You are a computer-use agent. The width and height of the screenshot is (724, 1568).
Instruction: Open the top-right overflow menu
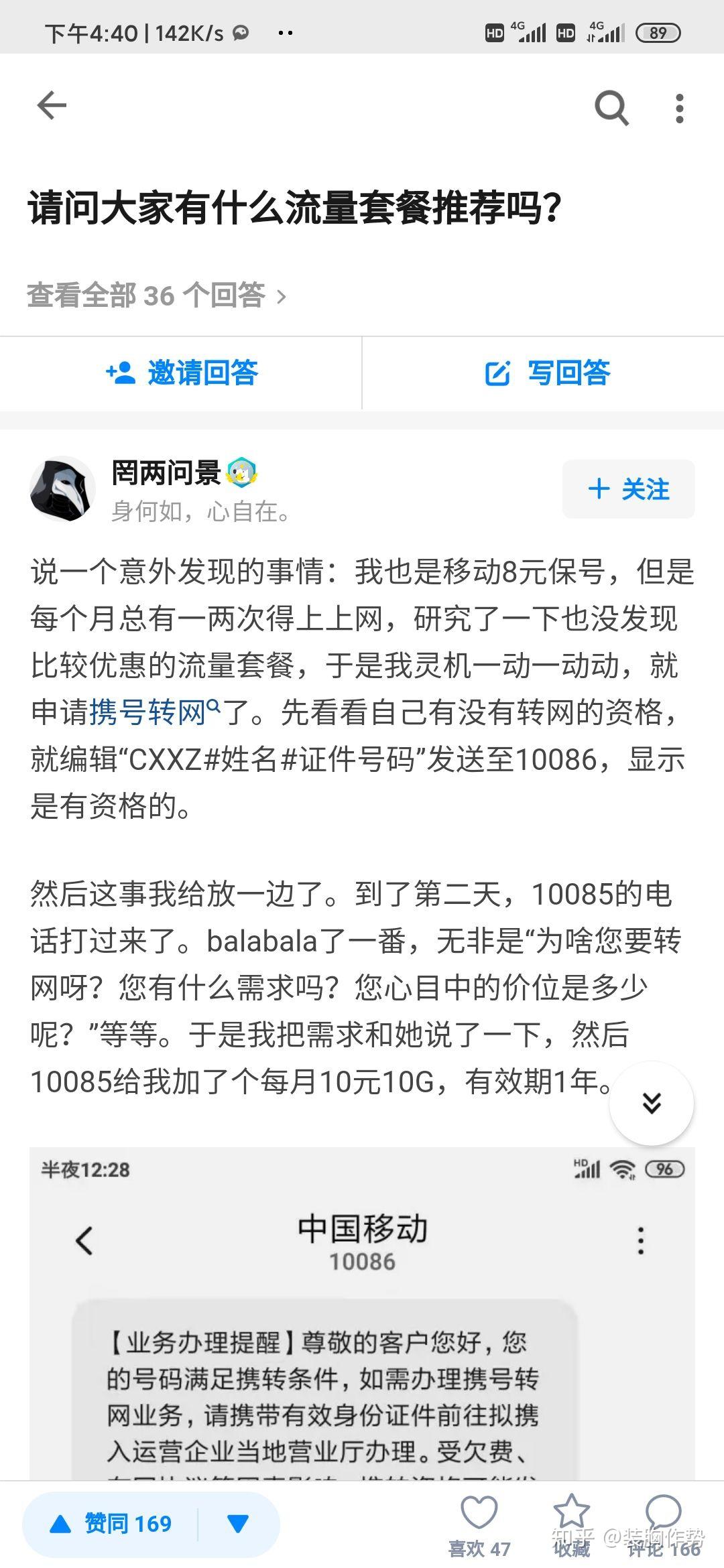680,108
